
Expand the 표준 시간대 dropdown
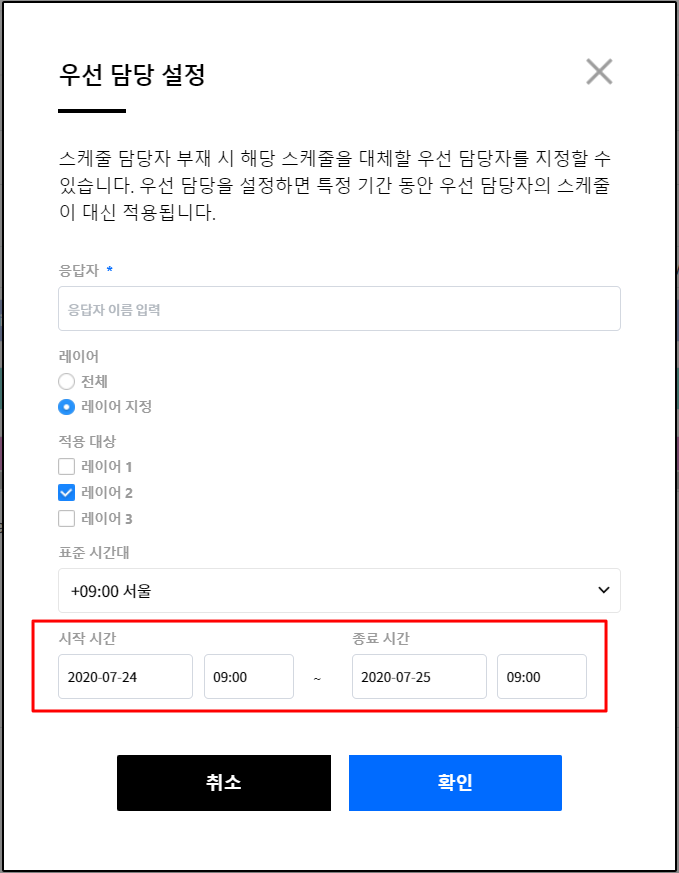coord(339,591)
